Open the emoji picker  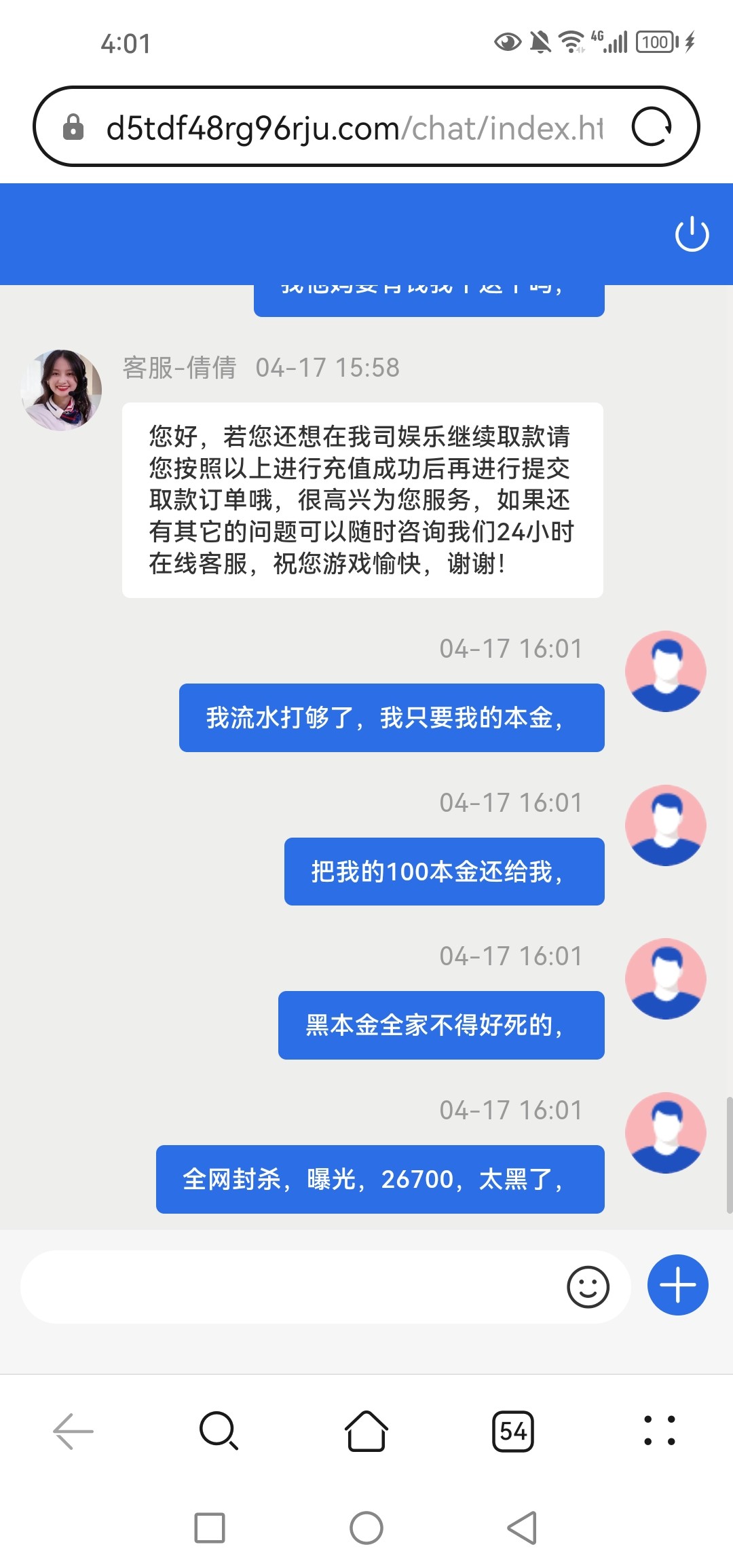click(588, 1286)
